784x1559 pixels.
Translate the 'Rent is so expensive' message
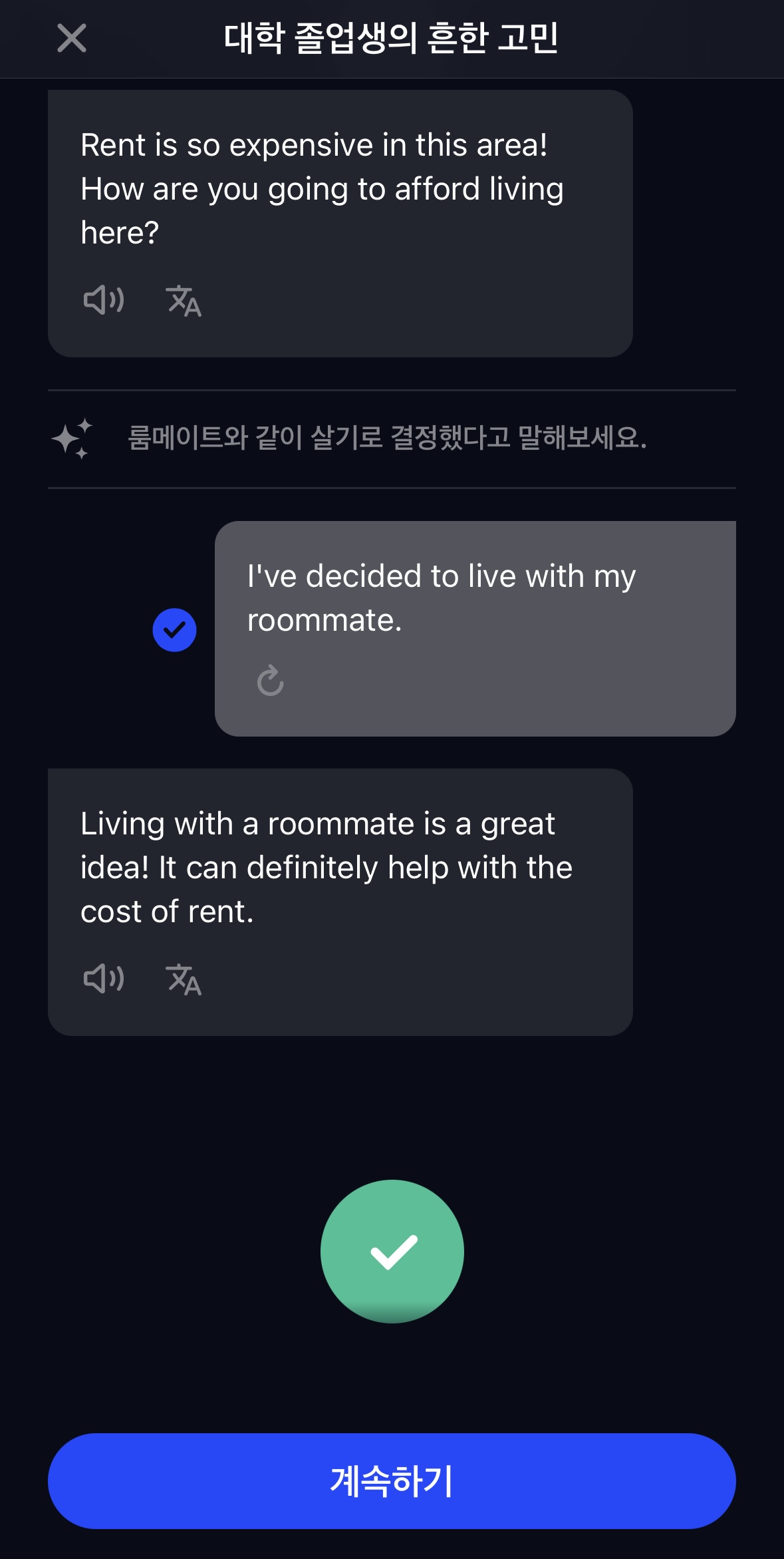184,301
